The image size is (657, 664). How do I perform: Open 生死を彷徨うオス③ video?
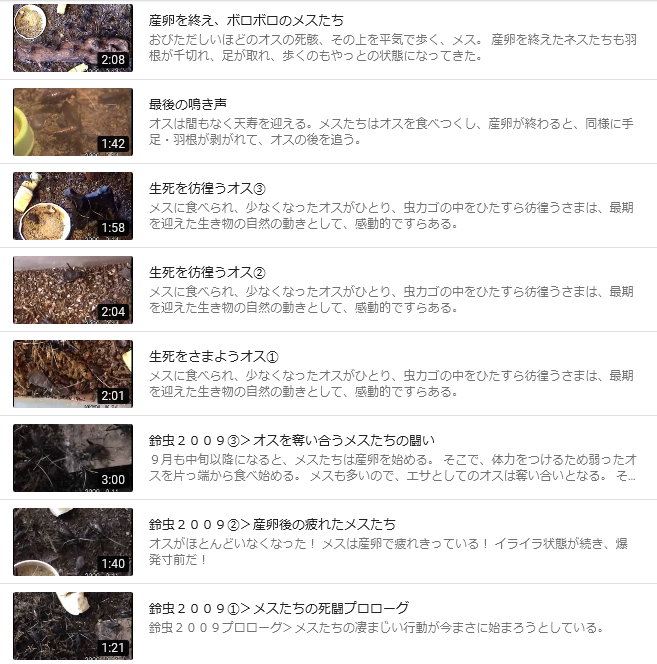[207, 188]
